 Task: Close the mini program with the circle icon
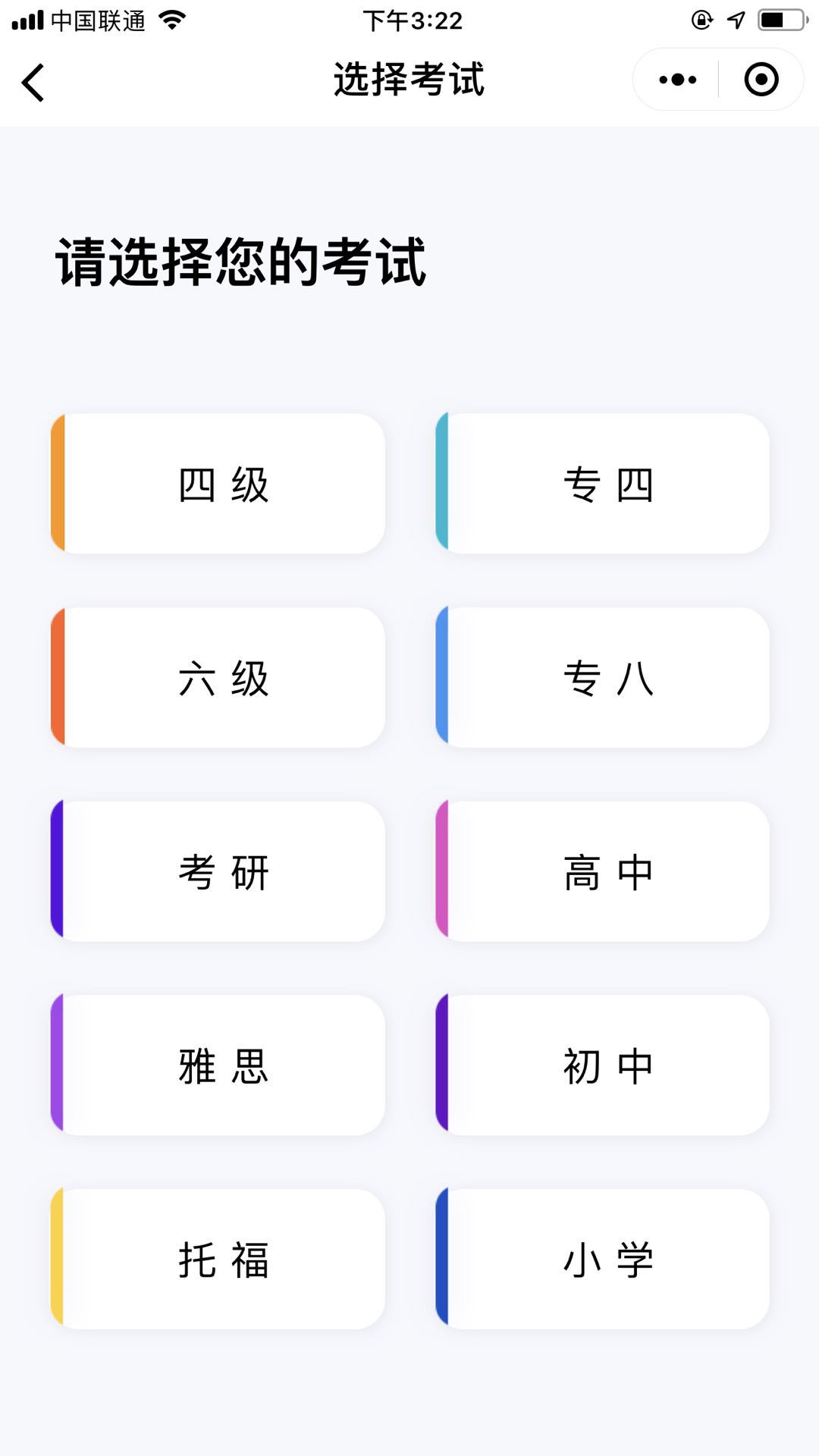761,80
